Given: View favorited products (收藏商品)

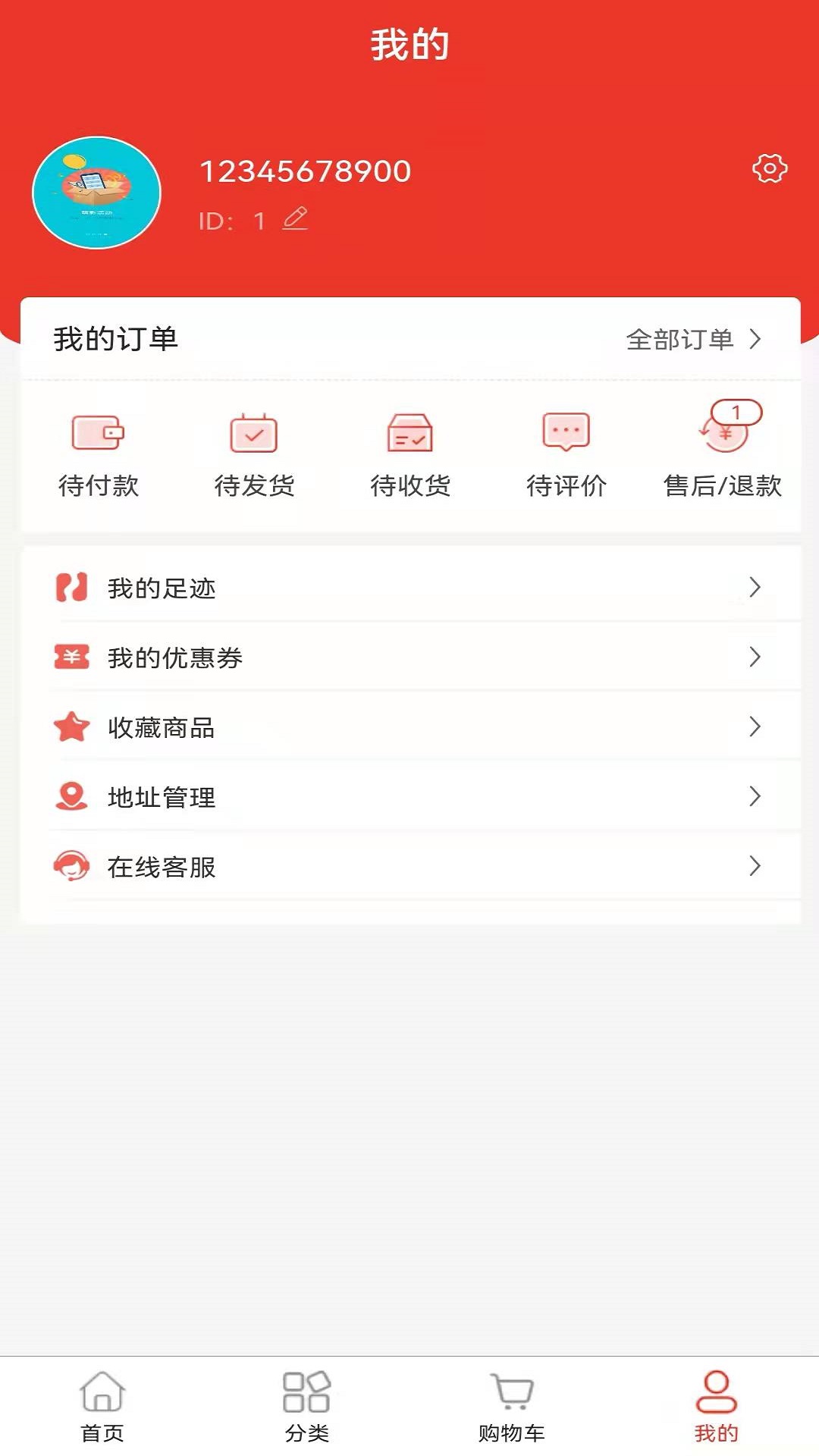Looking at the screenshot, I should coord(409,727).
